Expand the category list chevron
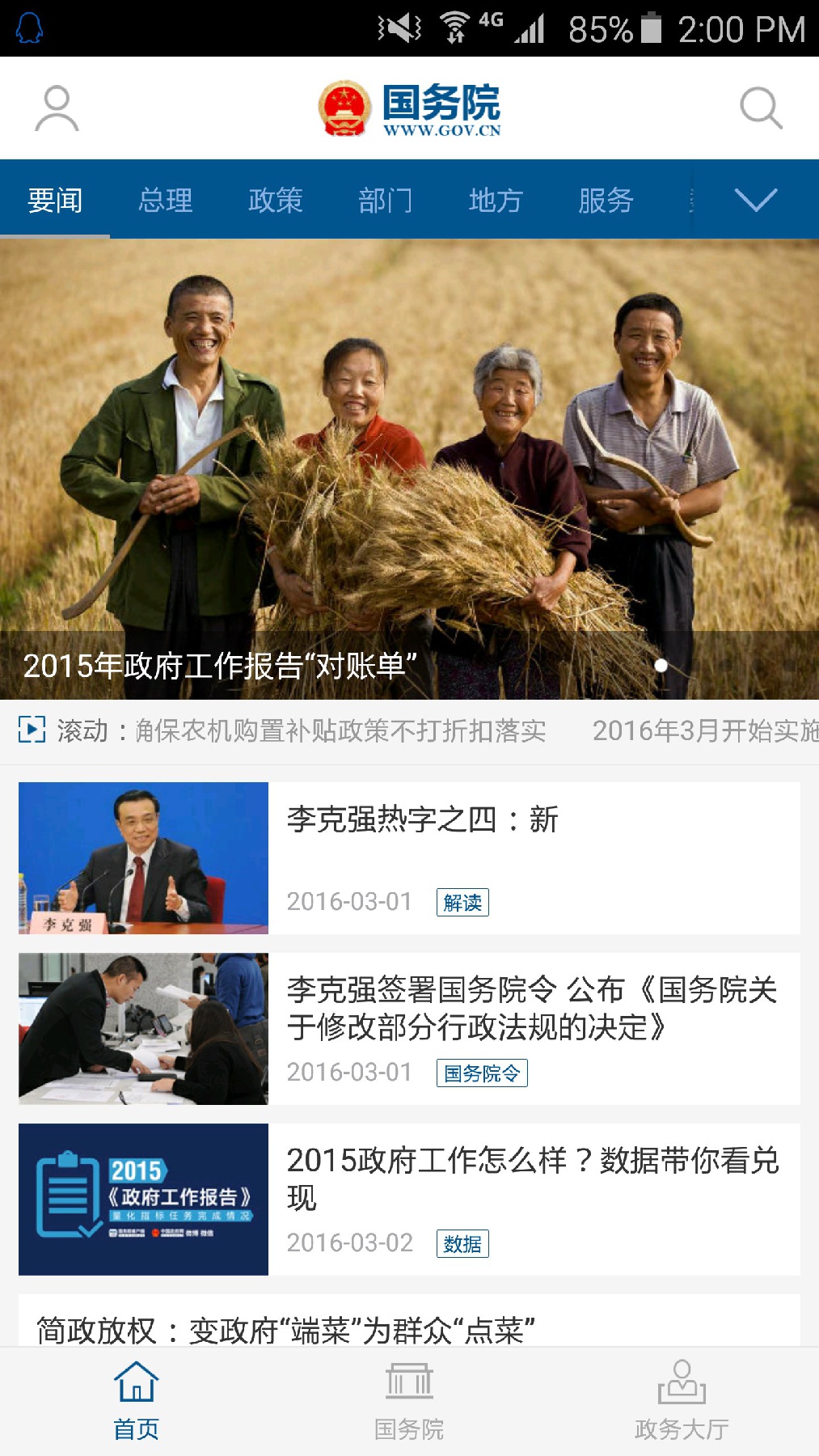The width and height of the screenshot is (819, 1456). click(755, 200)
